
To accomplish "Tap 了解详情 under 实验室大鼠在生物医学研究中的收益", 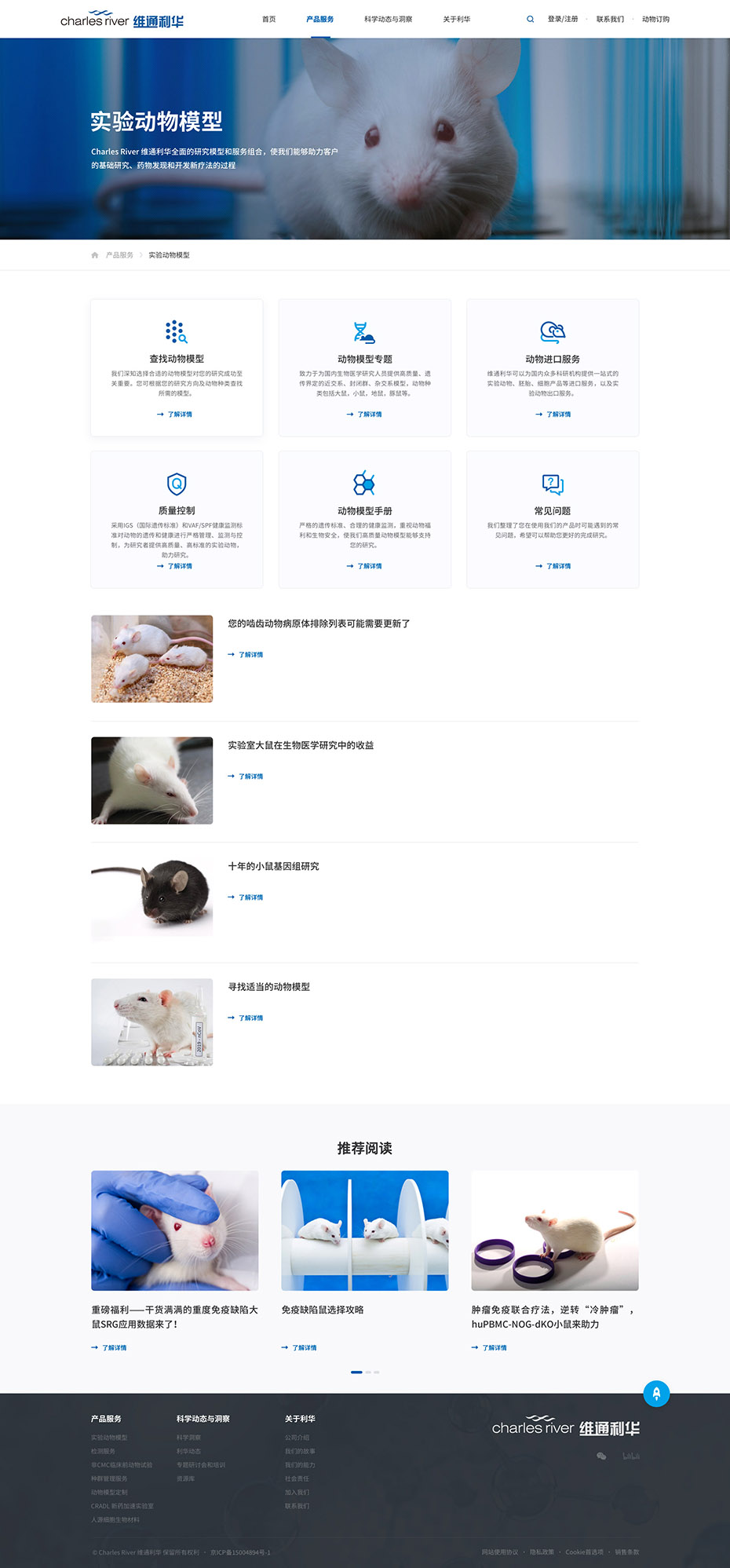I will (250, 777).
